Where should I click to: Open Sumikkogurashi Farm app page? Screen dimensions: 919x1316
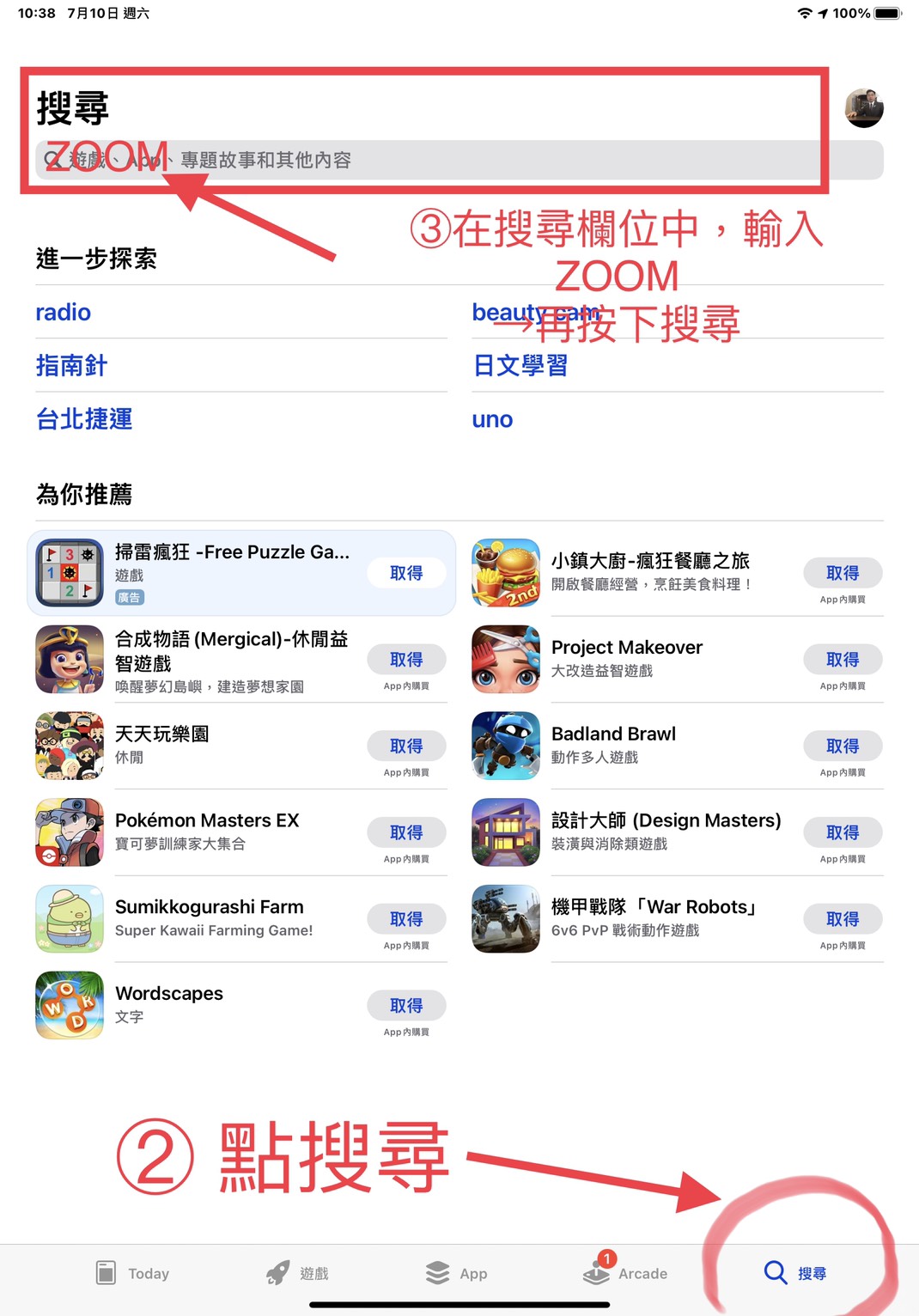pyautogui.click(x=209, y=917)
